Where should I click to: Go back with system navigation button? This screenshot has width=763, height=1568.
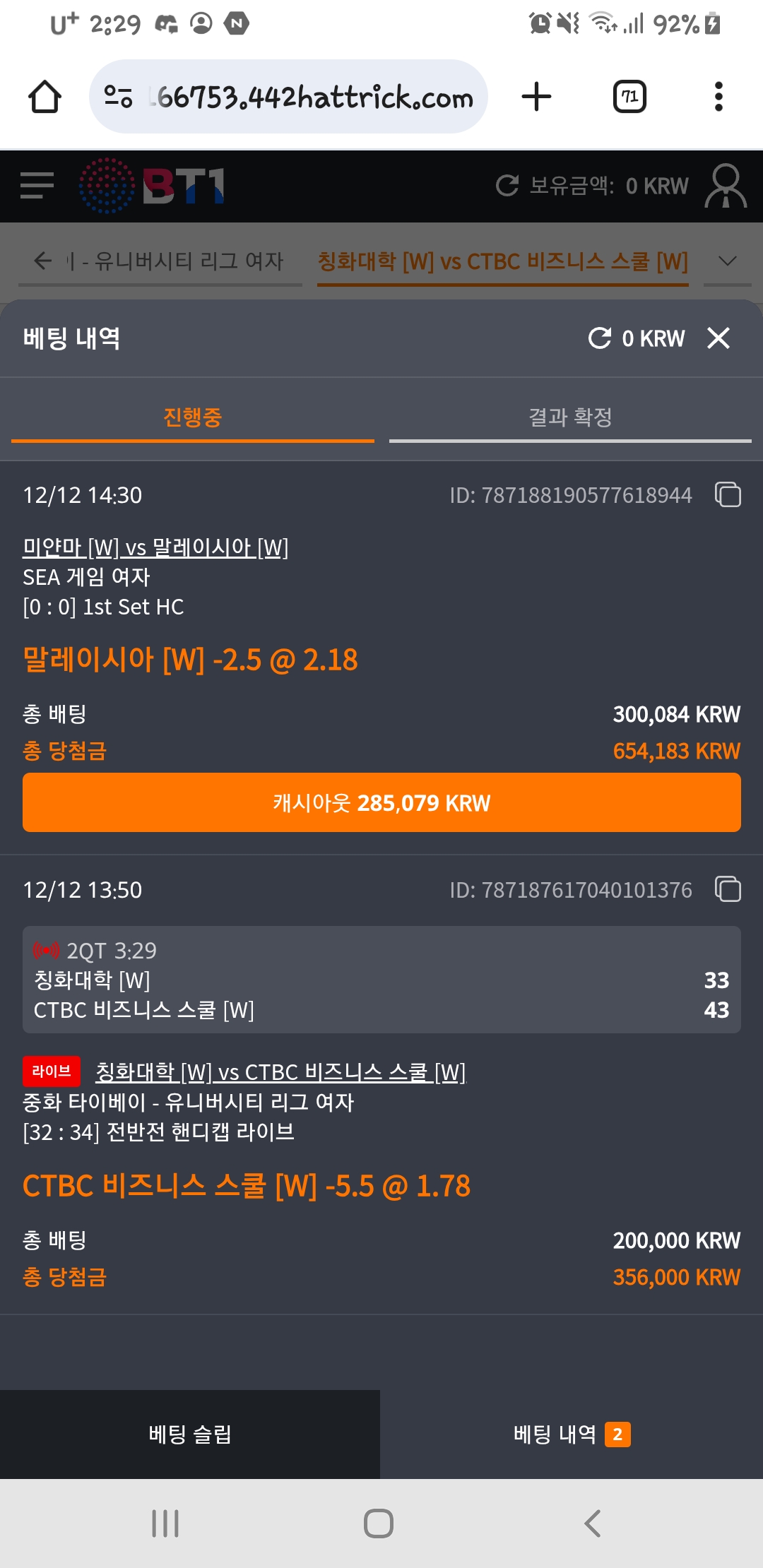point(592,1524)
